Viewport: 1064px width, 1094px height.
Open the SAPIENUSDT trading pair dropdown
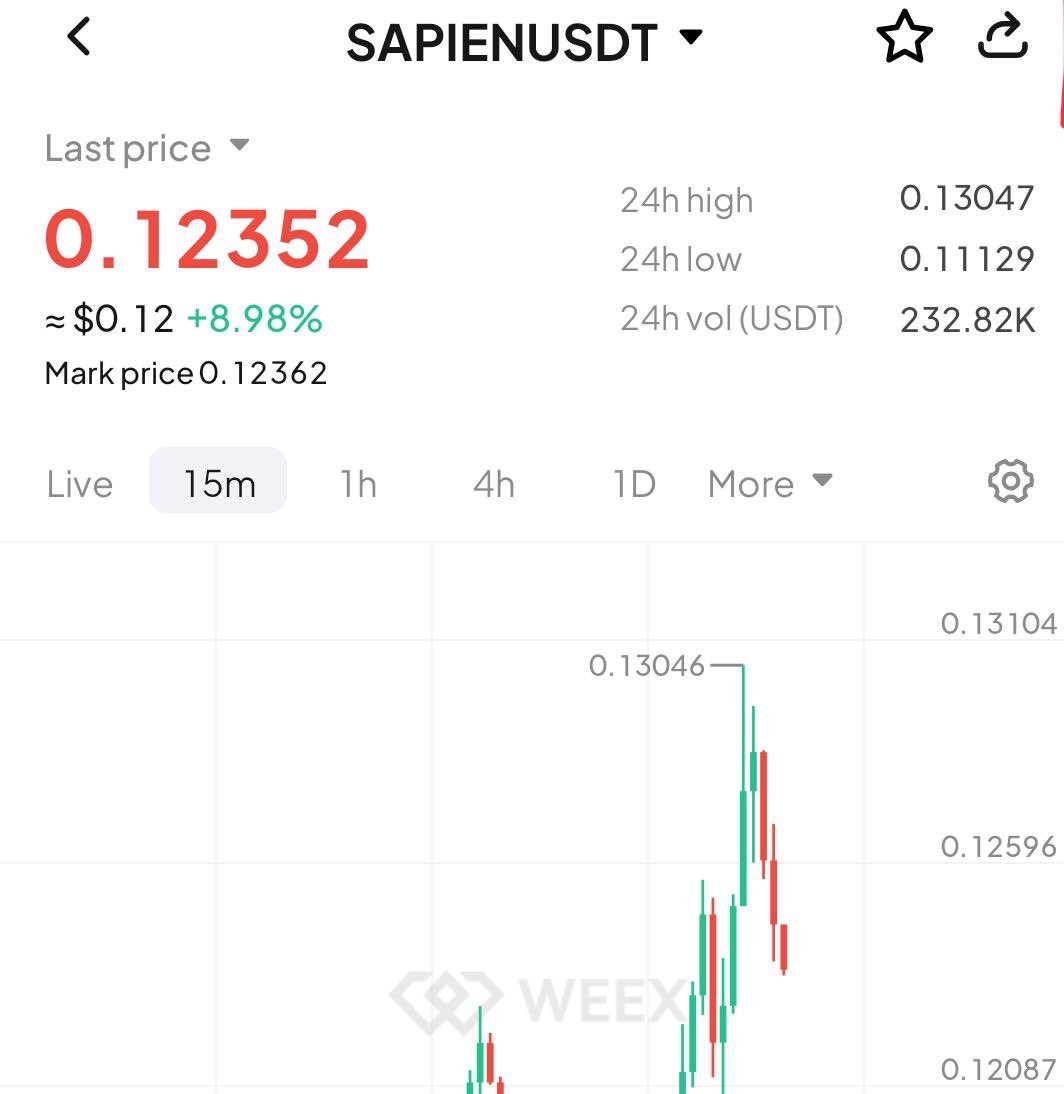pos(524,42)
